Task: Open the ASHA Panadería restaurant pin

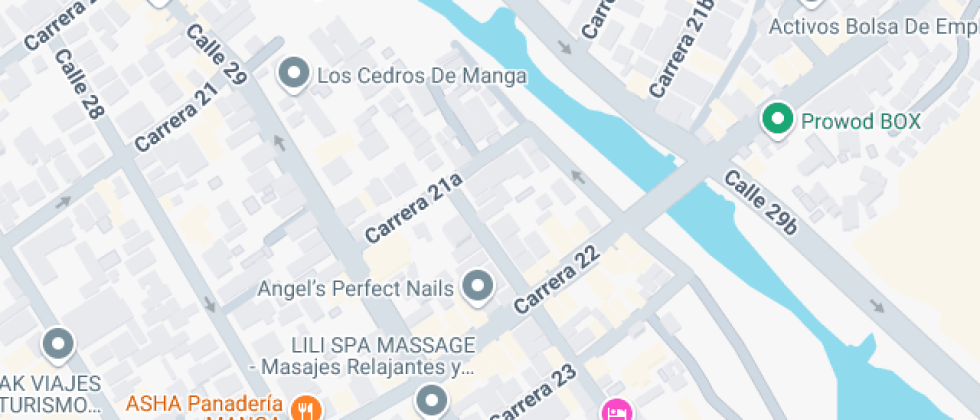Action: click(x=306, y=408)
